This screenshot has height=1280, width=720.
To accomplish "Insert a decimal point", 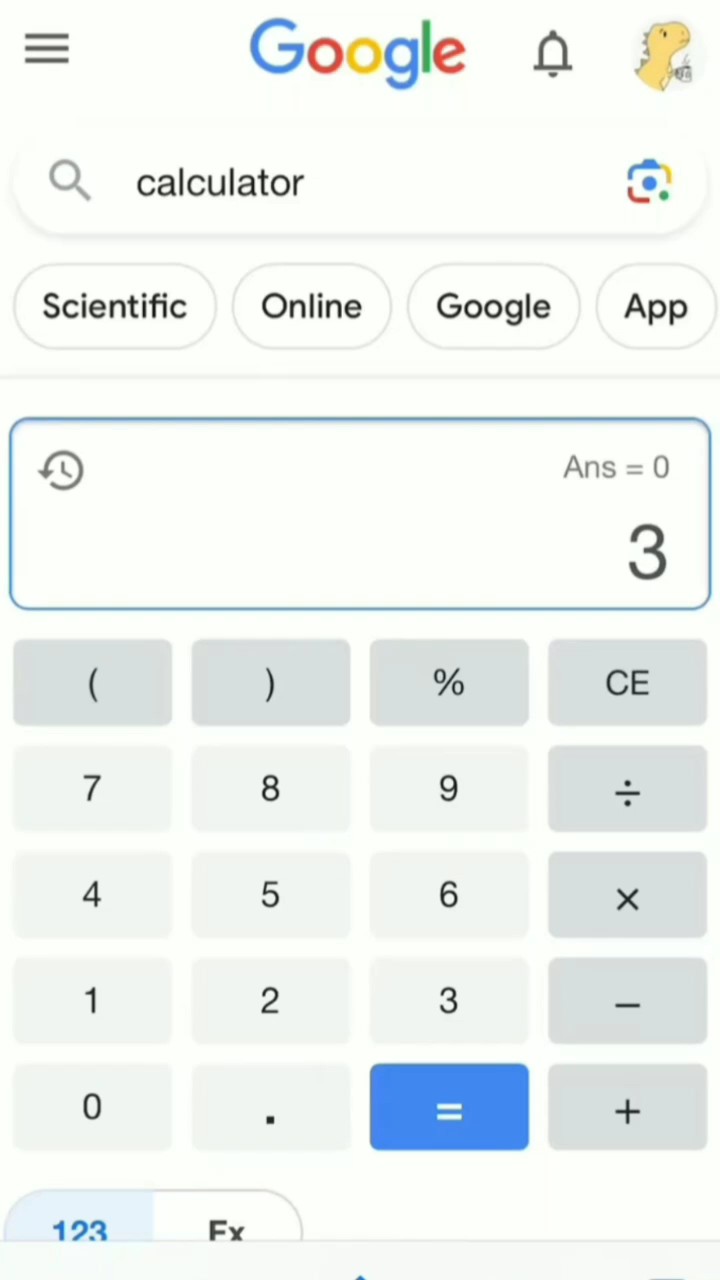I will point(270,1108).
